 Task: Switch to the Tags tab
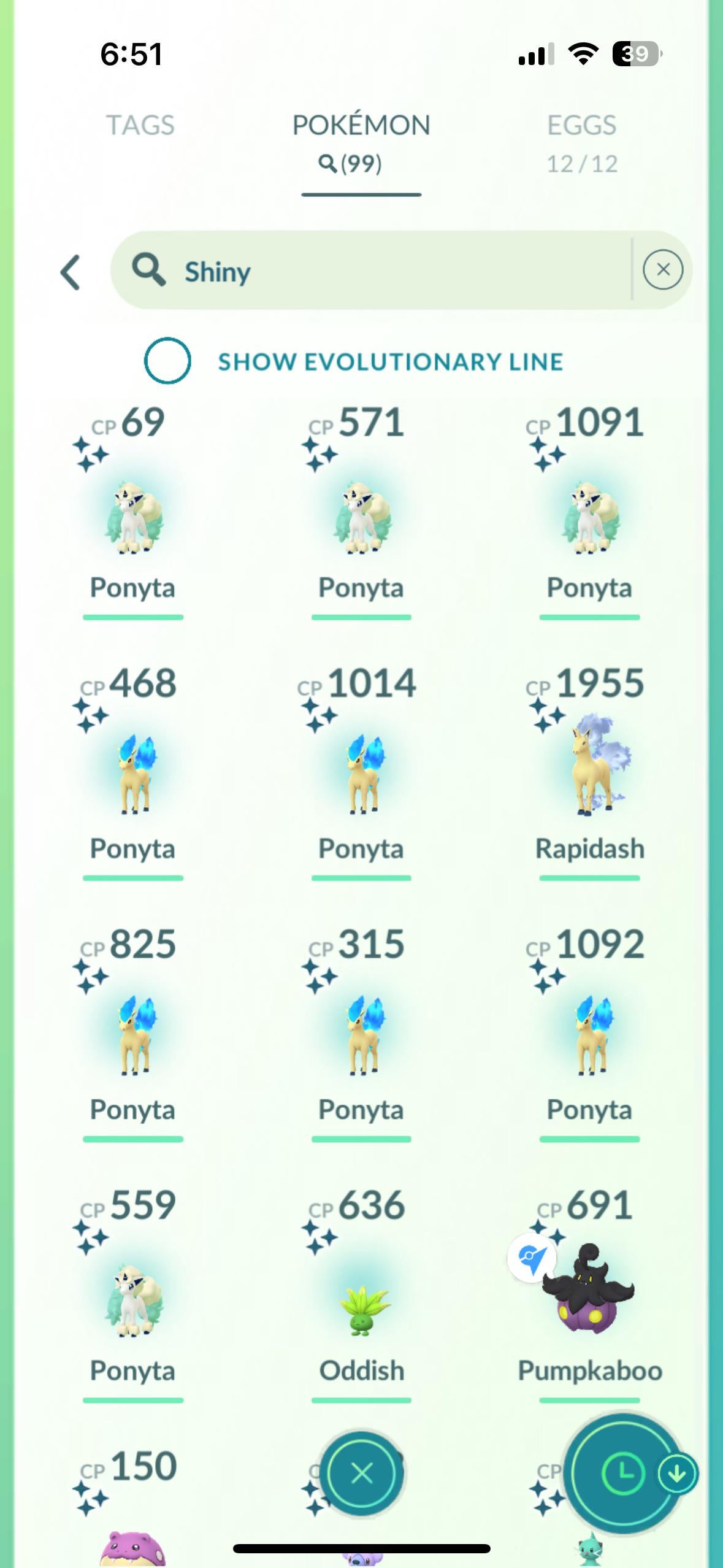pyautogui.click(x=140, y=125)
